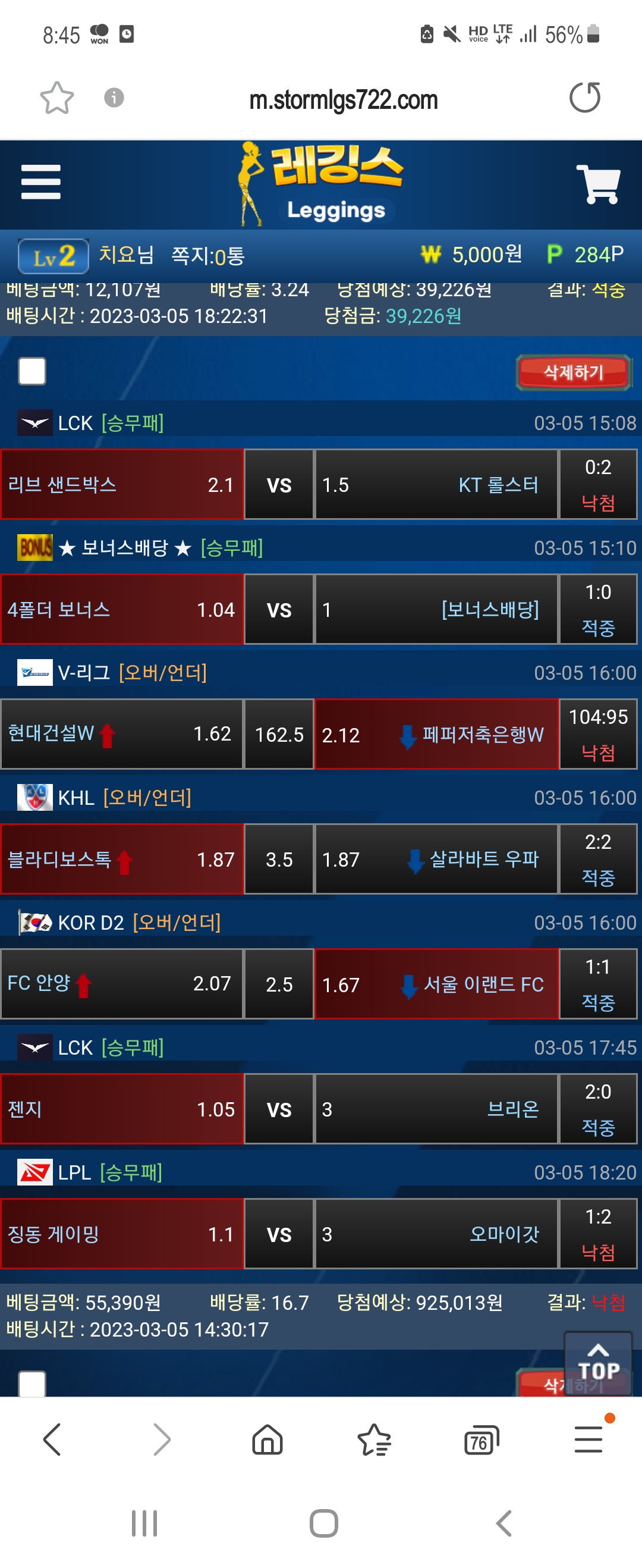View site information

(x=114, y=98)
